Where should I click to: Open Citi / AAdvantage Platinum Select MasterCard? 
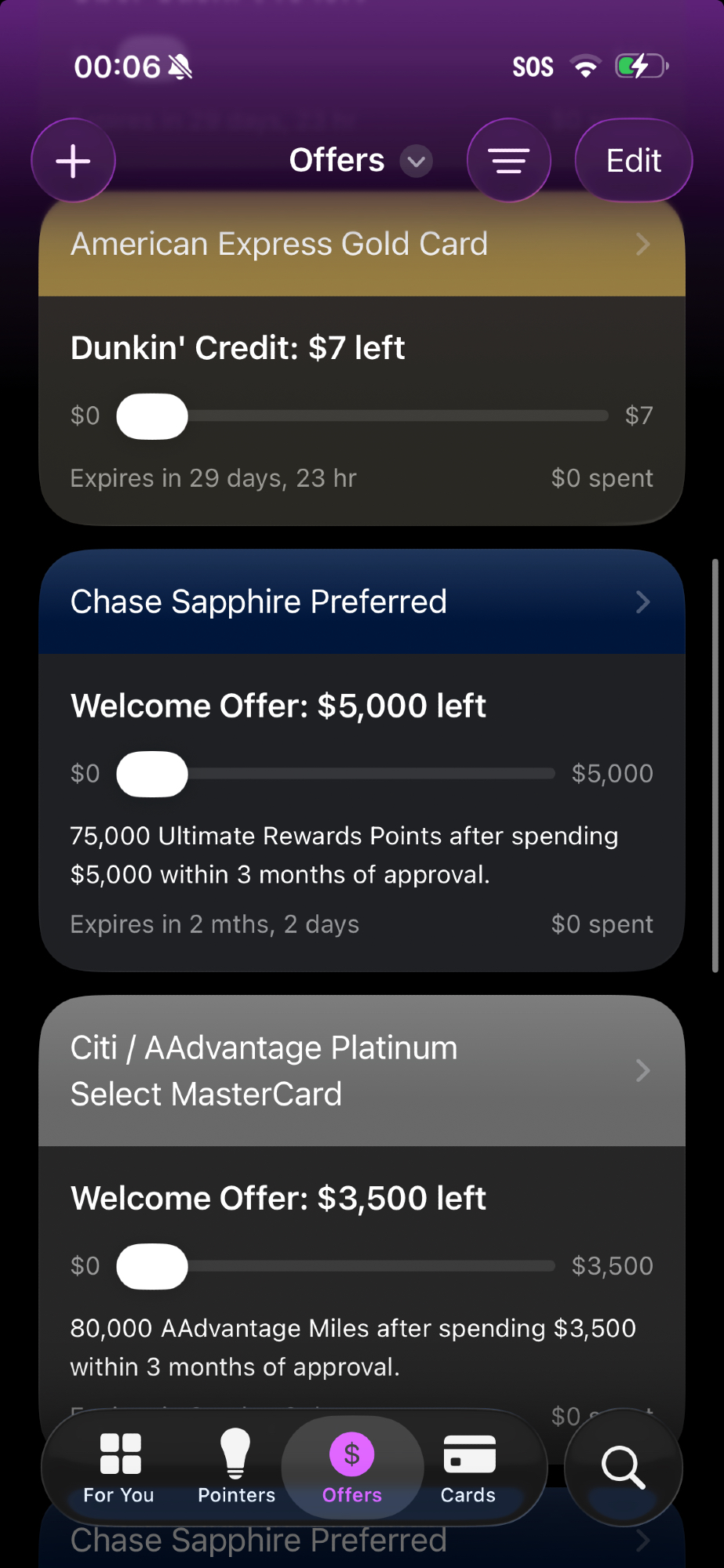click(362, 1071)
